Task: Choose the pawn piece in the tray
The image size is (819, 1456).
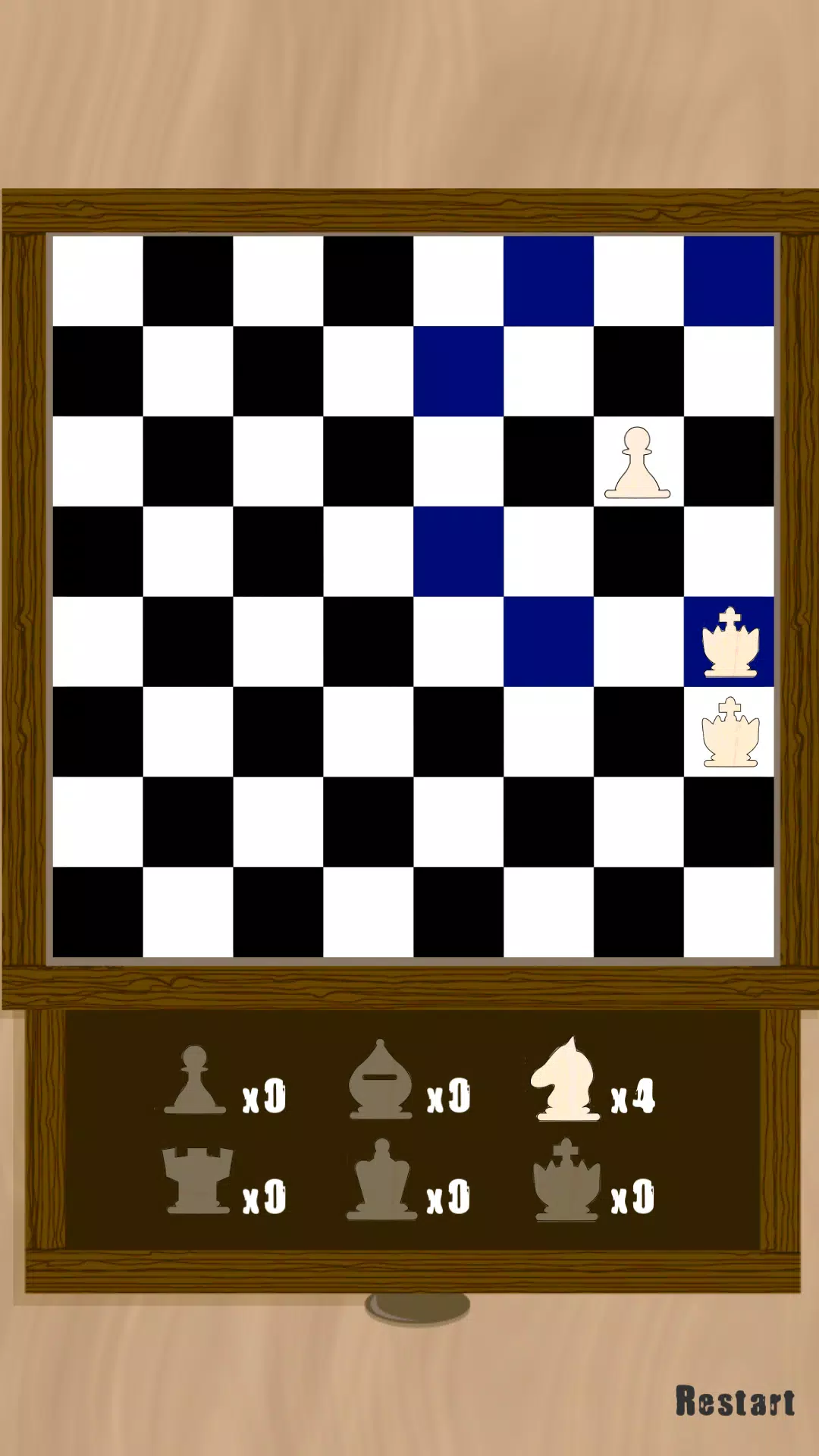Action: 195,1080
